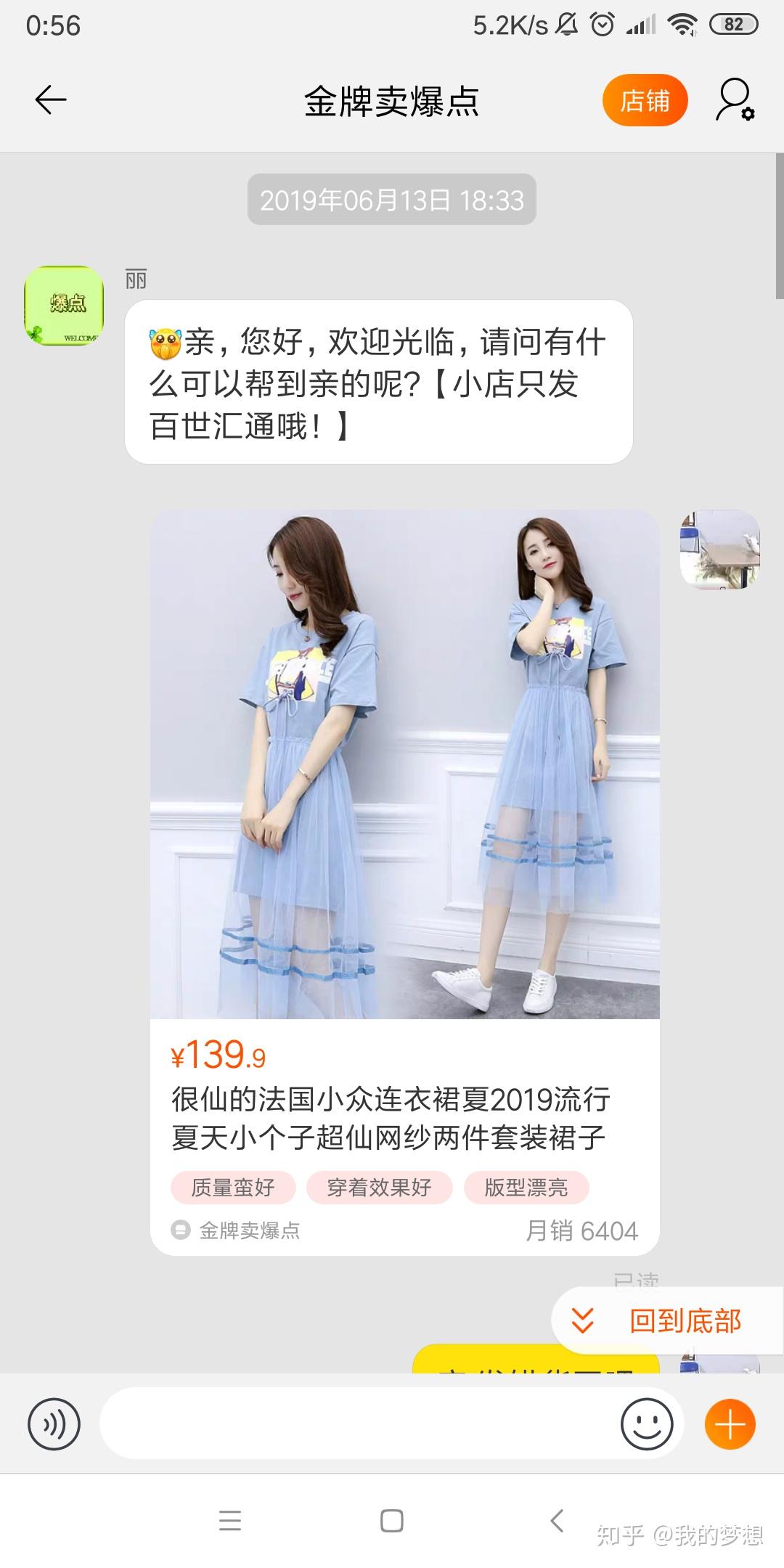
Task: Go to the system home screen
Action: (392, 1521)
